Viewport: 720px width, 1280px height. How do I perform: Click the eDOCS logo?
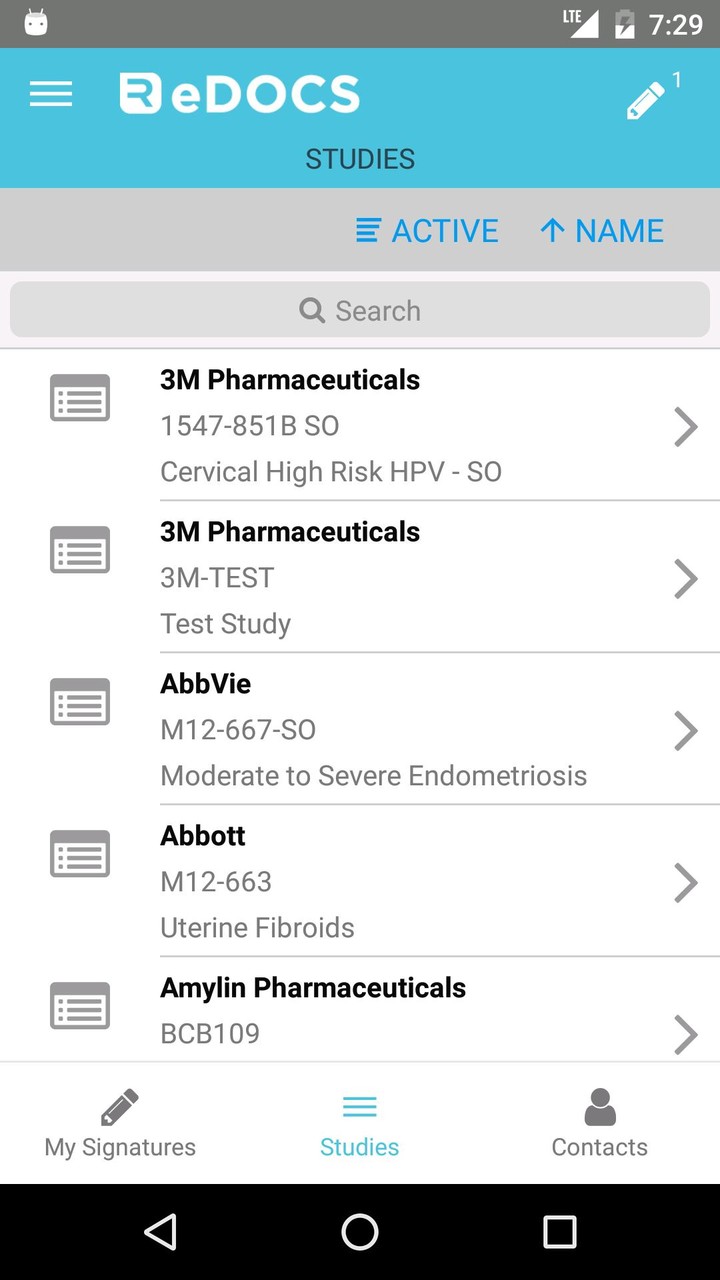pyautogui.click(x=238, y=92)
